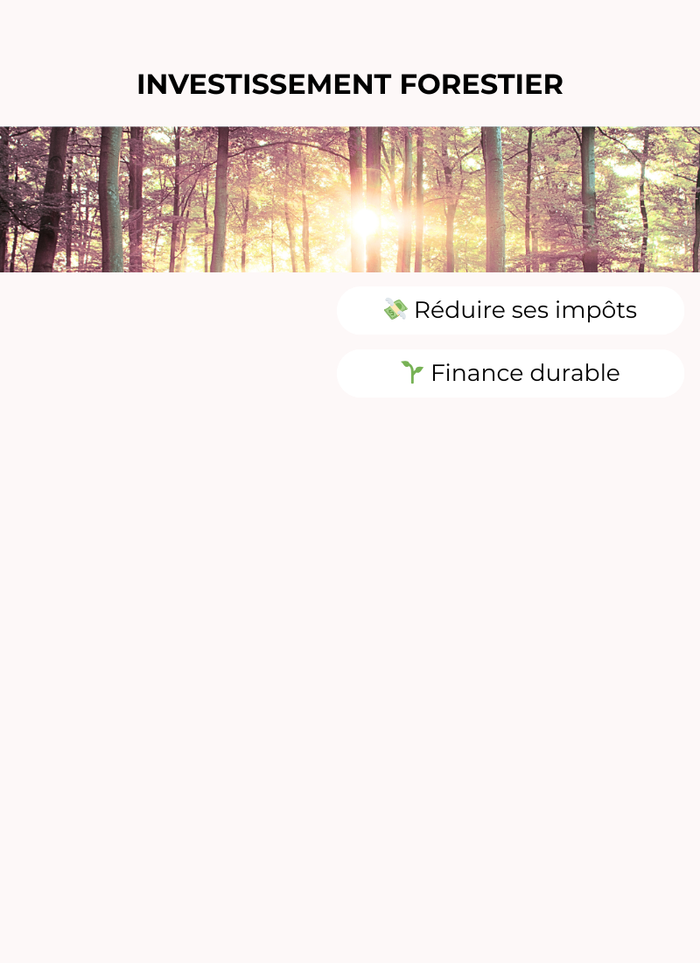Select the Réduire ses impôts chip
This screenshot has height=963, width=700.
[x=510, y=310]
